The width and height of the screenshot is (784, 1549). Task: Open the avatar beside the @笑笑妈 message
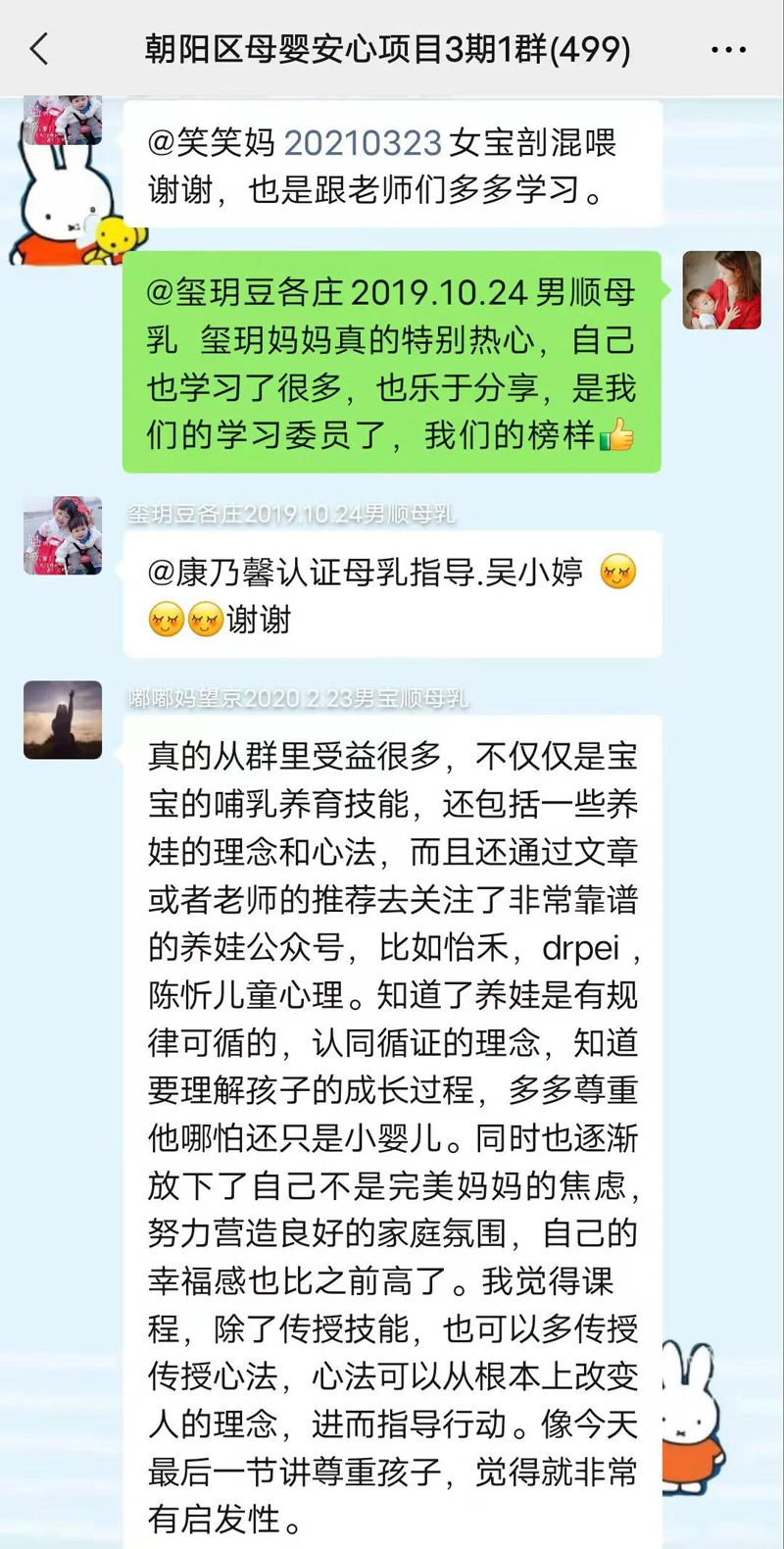(63, 121)
